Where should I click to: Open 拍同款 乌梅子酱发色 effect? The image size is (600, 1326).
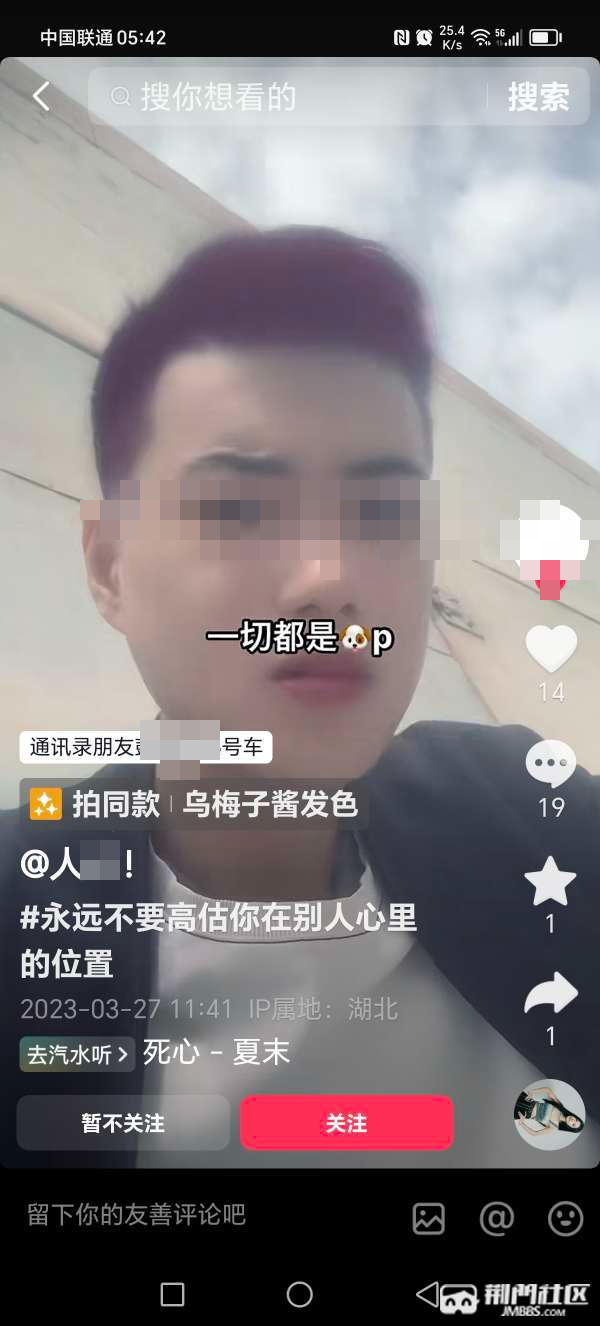(195, 804)
